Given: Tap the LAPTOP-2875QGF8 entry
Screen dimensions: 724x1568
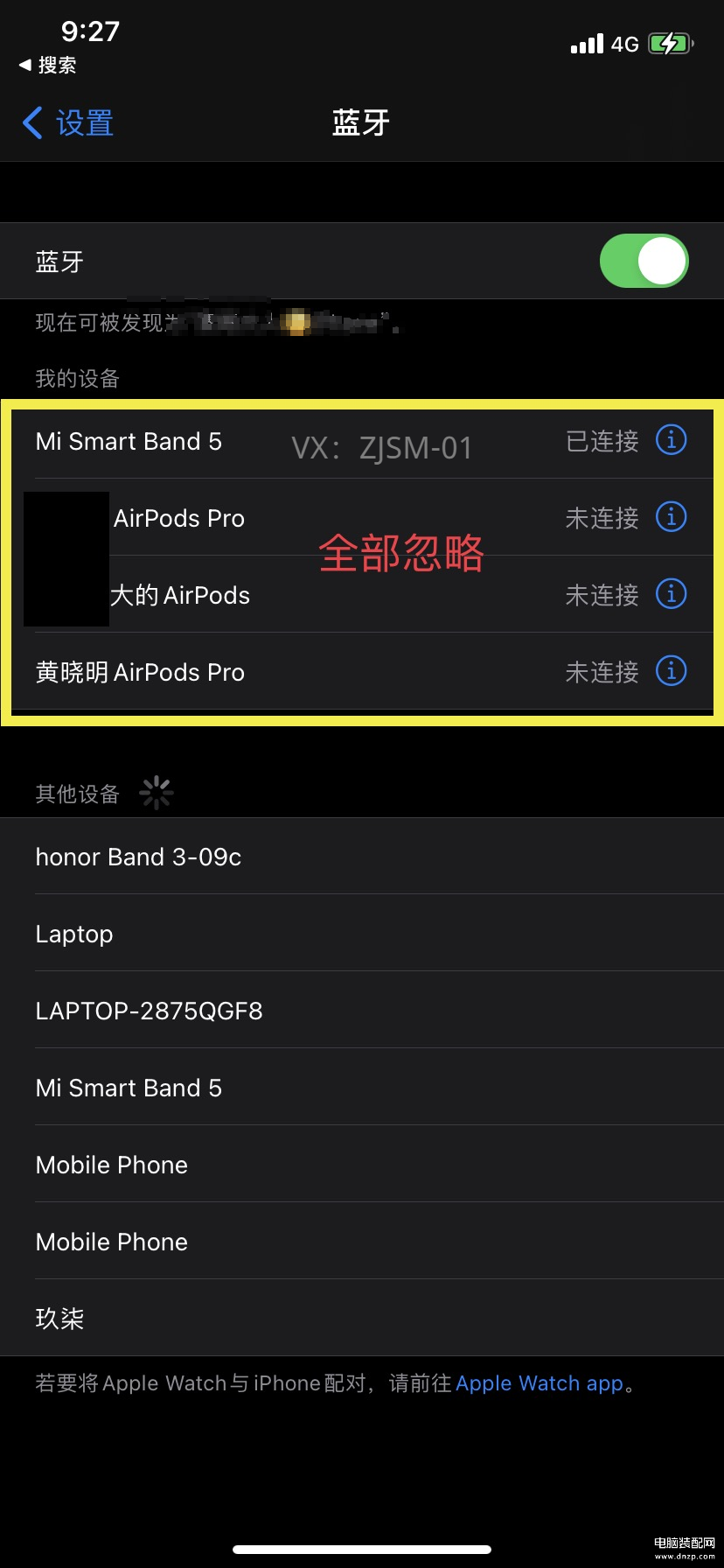Looking at the screenshot, I should pyautogui.click(x=149, y=1011).
